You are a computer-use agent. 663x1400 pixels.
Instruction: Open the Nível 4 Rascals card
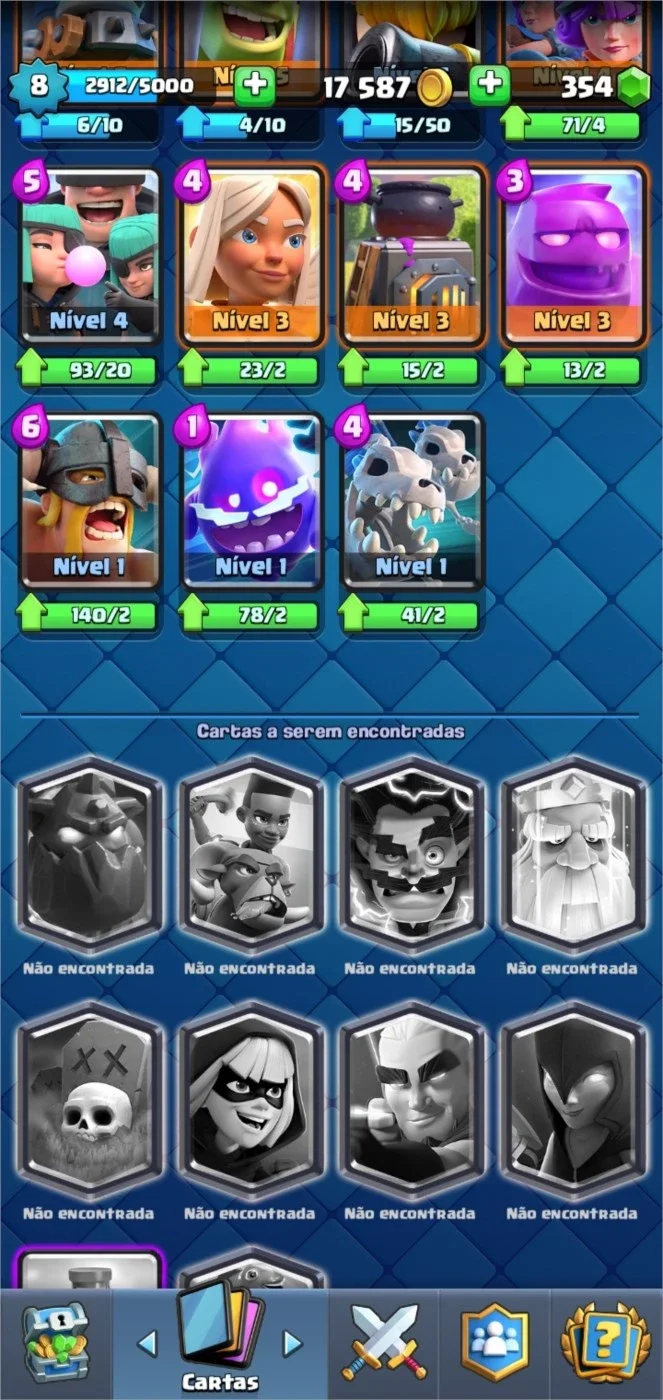(x=90, y=257)
